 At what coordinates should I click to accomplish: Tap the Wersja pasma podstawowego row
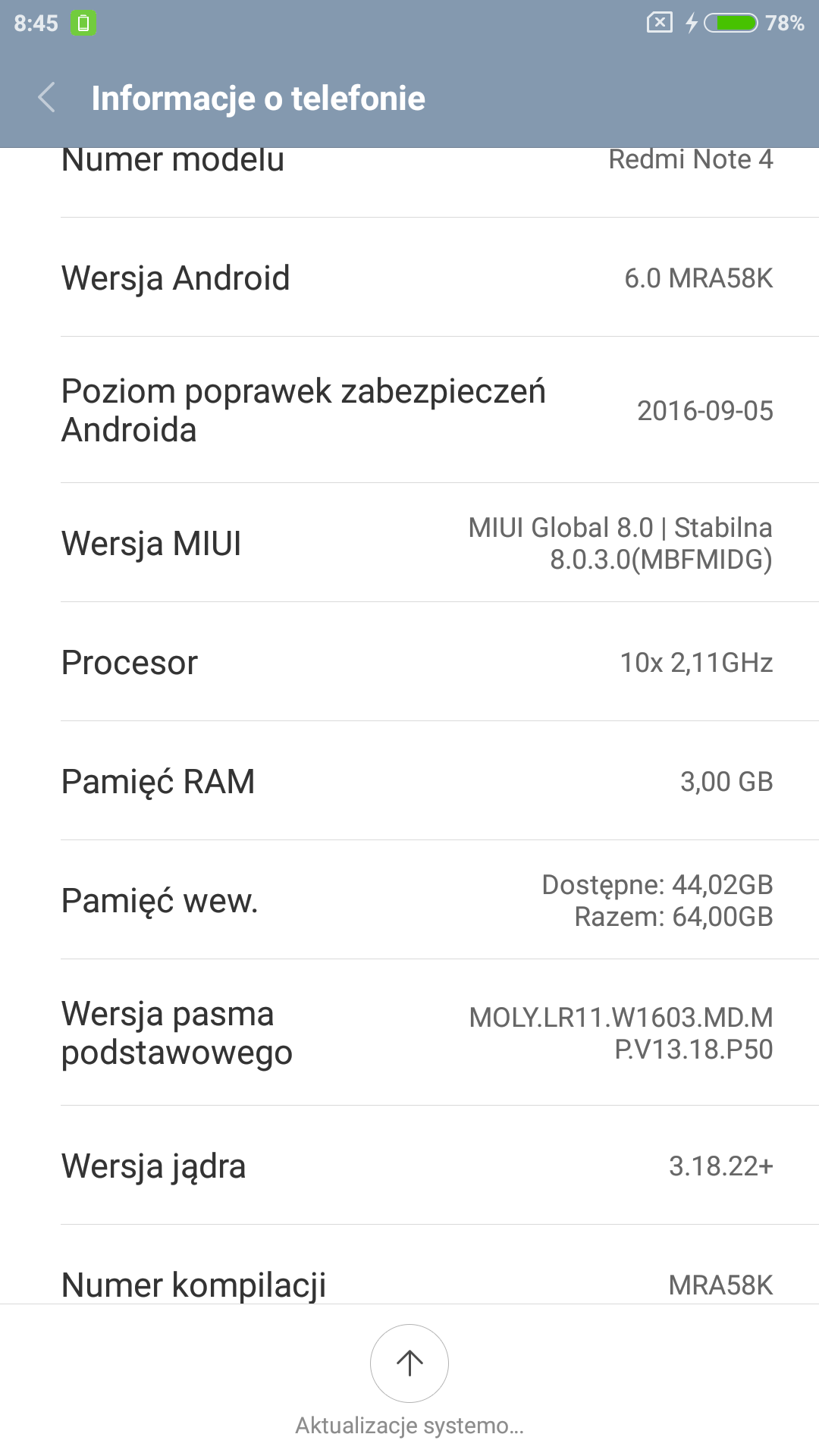point(409,1033)
